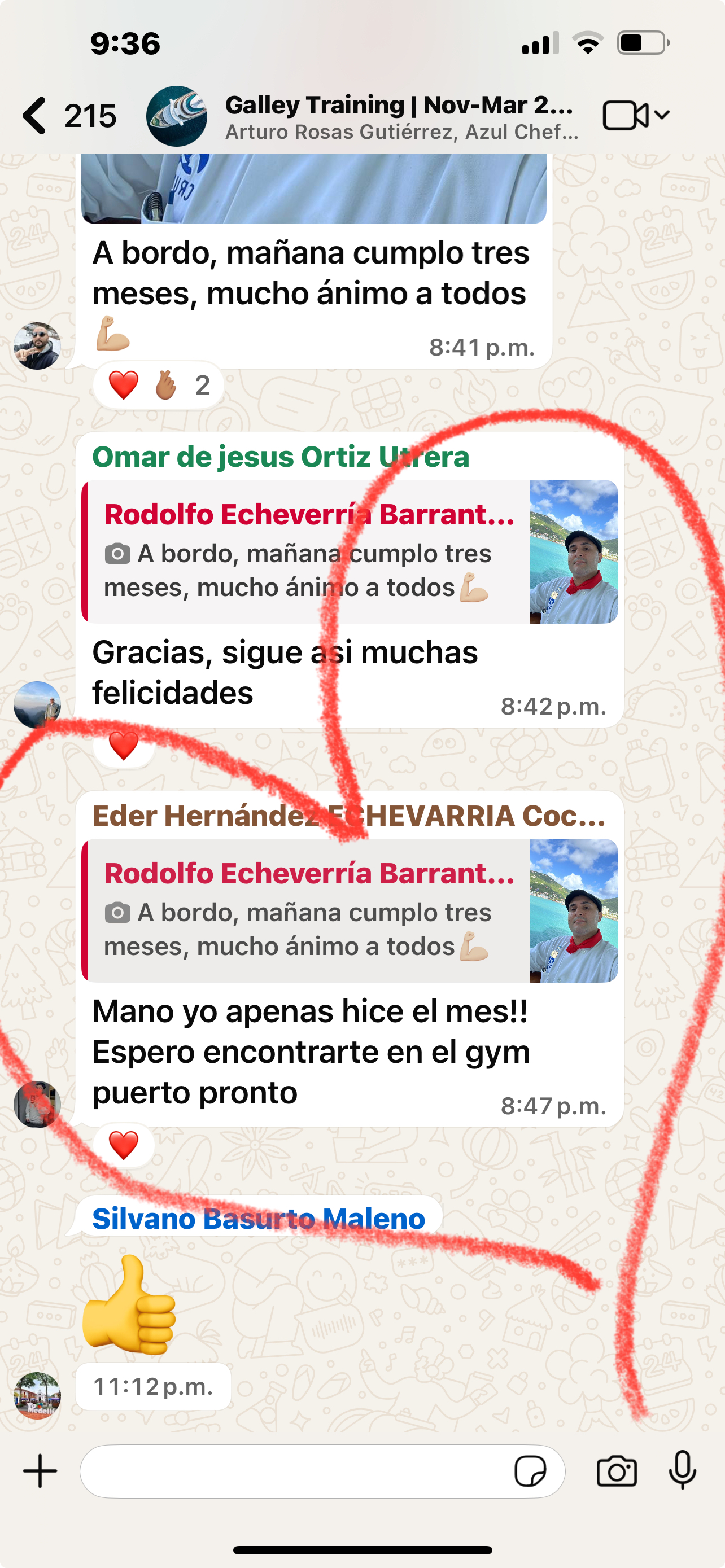Open Eder Hernández's profile photo
This screenshot has height=1568, width=725.
tap(37, 1104)
